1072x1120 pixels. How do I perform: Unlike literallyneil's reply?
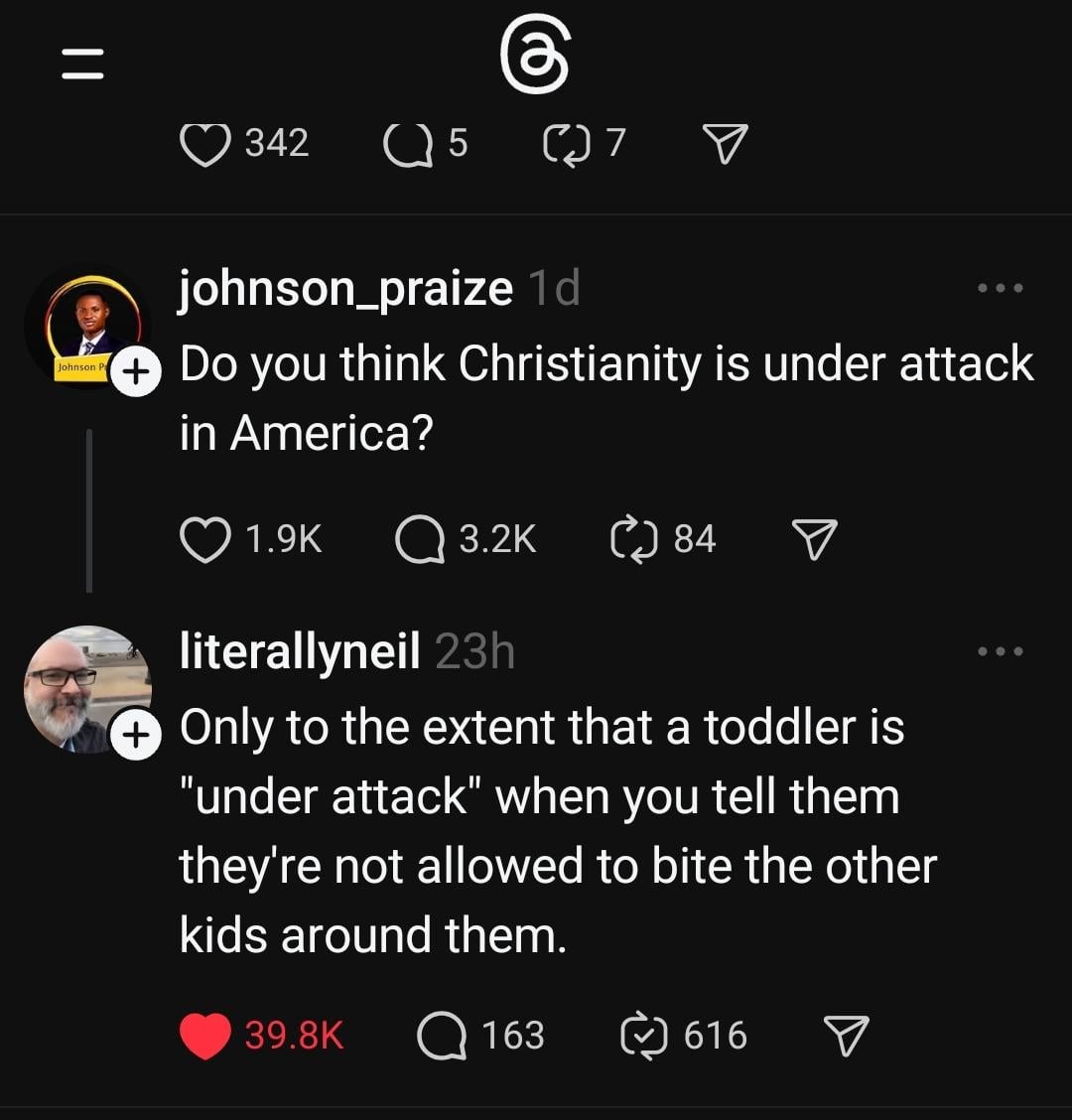[x=204, y=1037]
